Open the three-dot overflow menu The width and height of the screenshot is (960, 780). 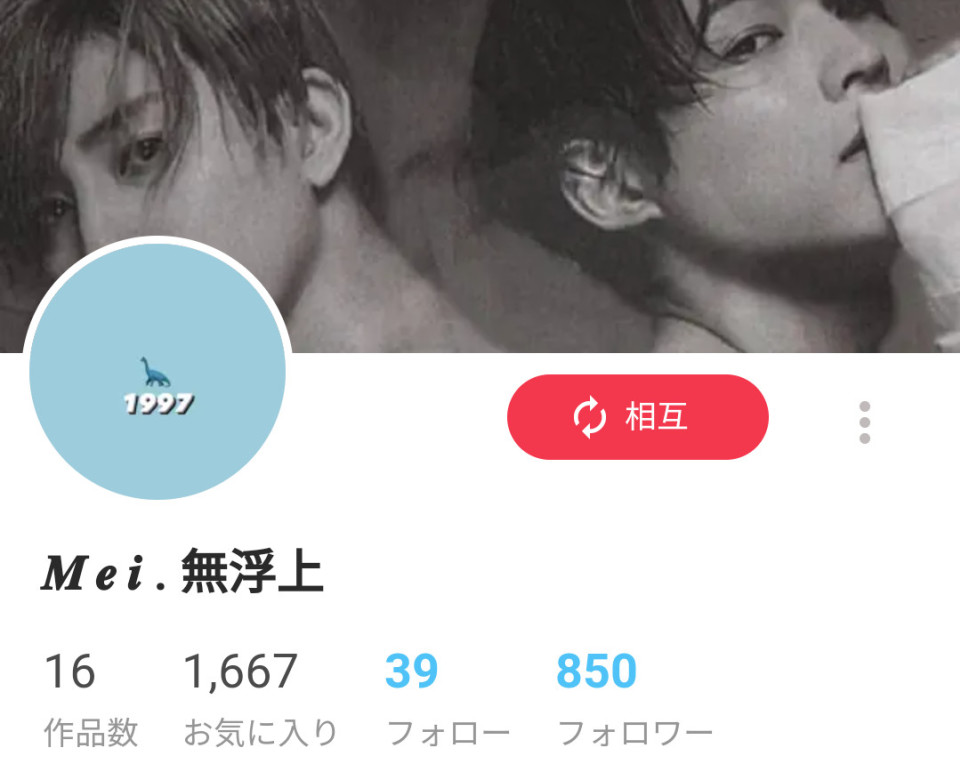[x=864, y=422]
